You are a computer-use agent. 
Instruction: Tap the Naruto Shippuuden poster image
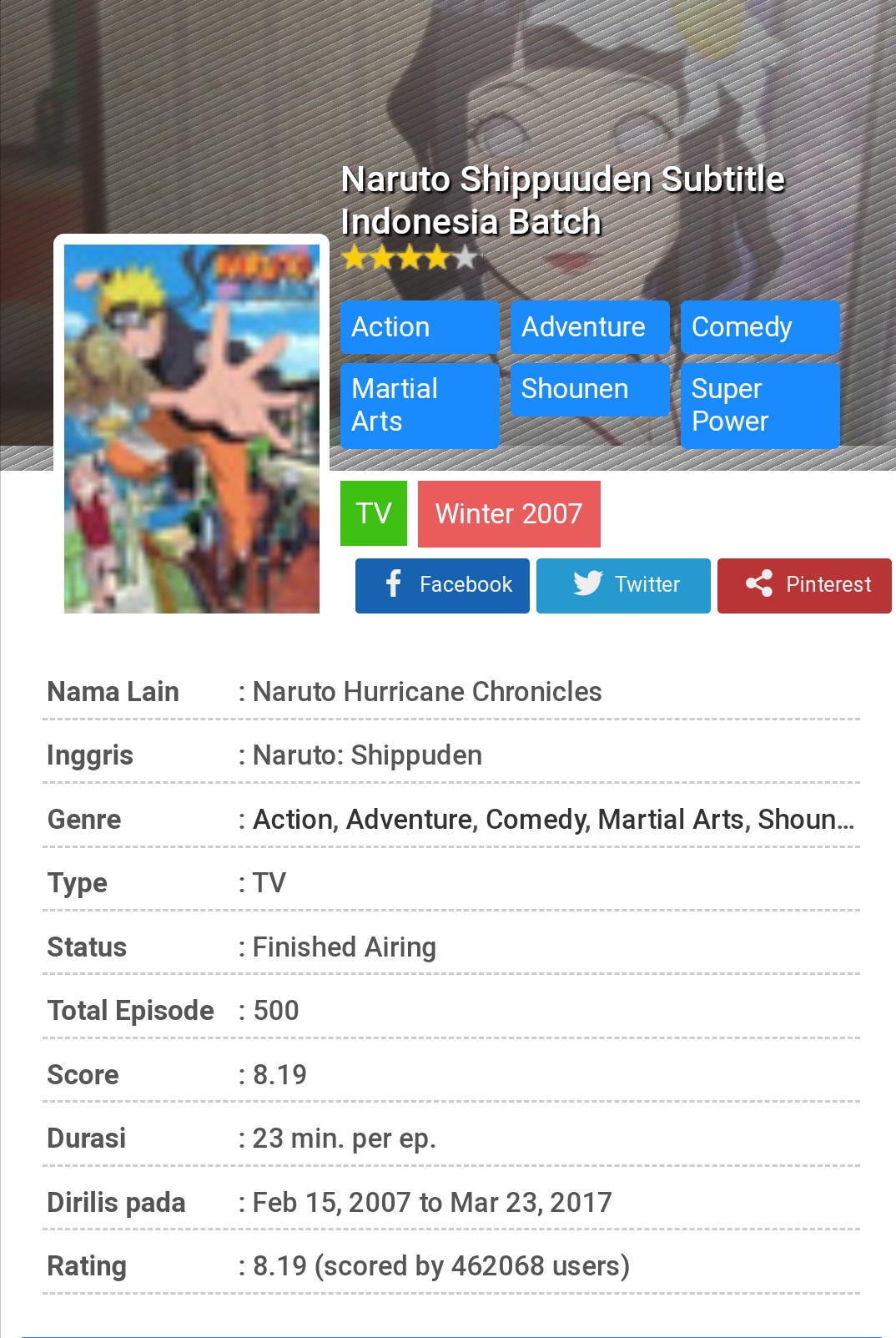[192, 429]
